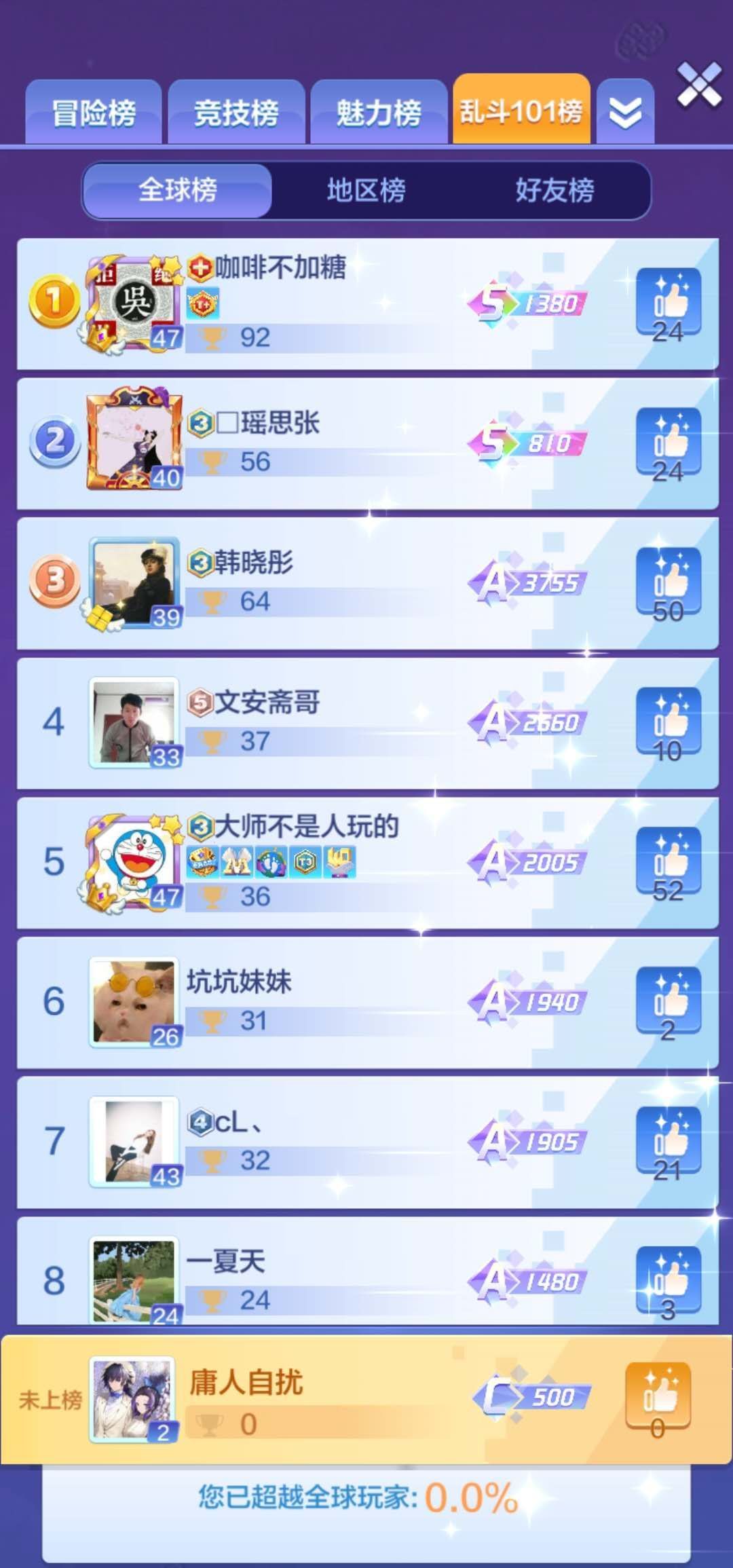Select the 乱斗101榜 tab
The image size is (733, 1568).
(521, 111)
